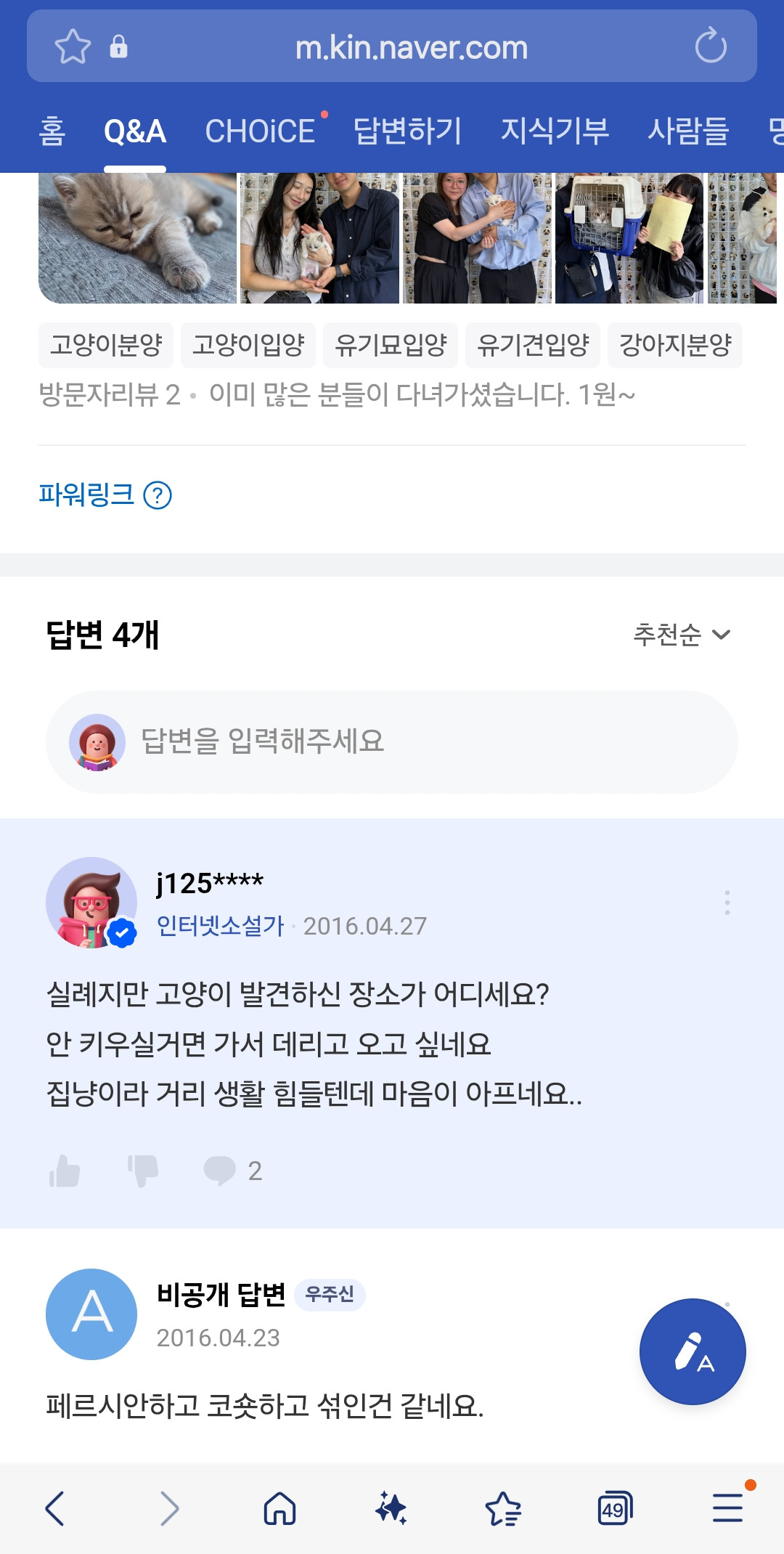Go to the 답변하기 tab

pos(407,131)
